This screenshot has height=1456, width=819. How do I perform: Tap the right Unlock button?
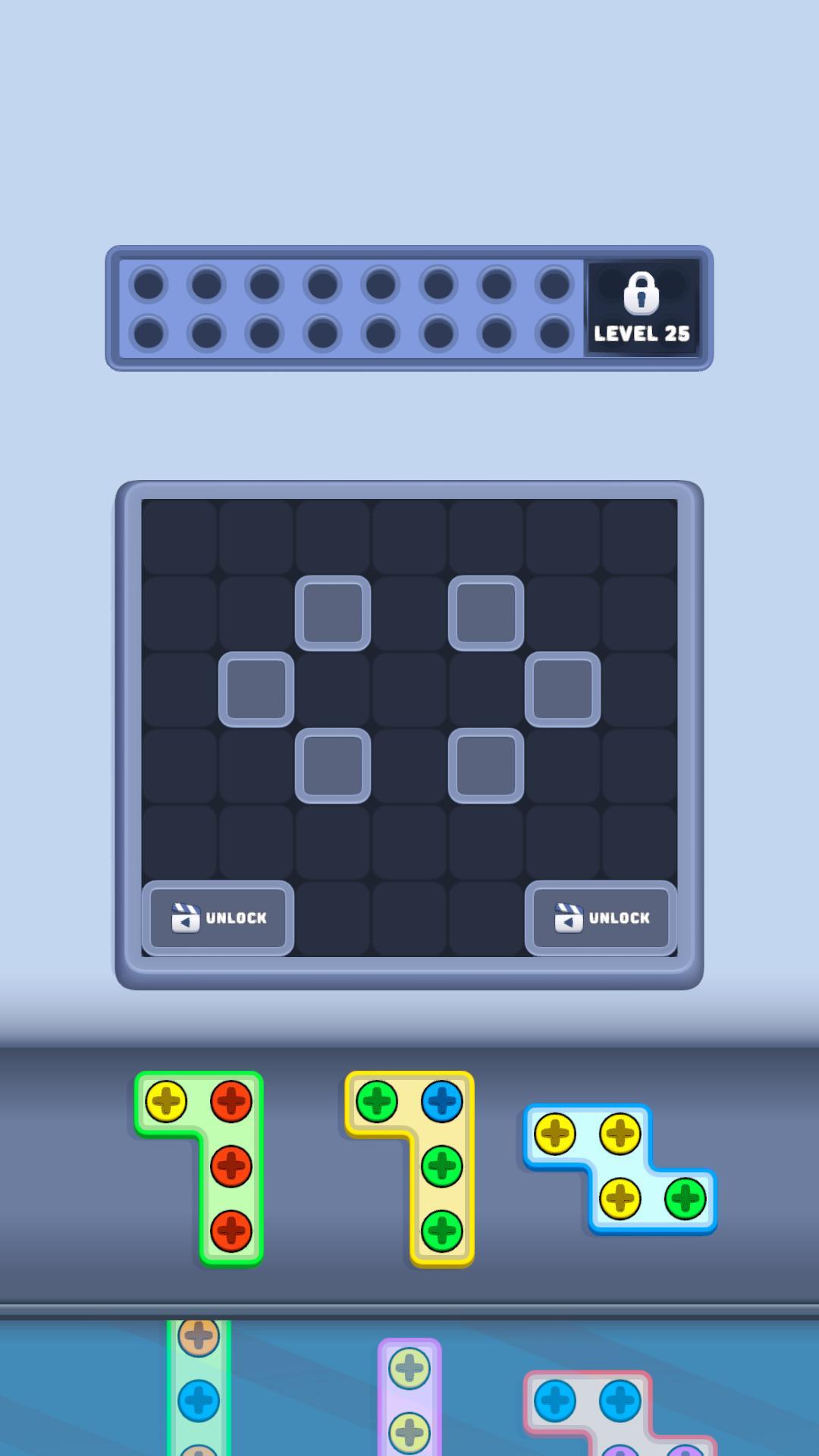pos(601,918)
